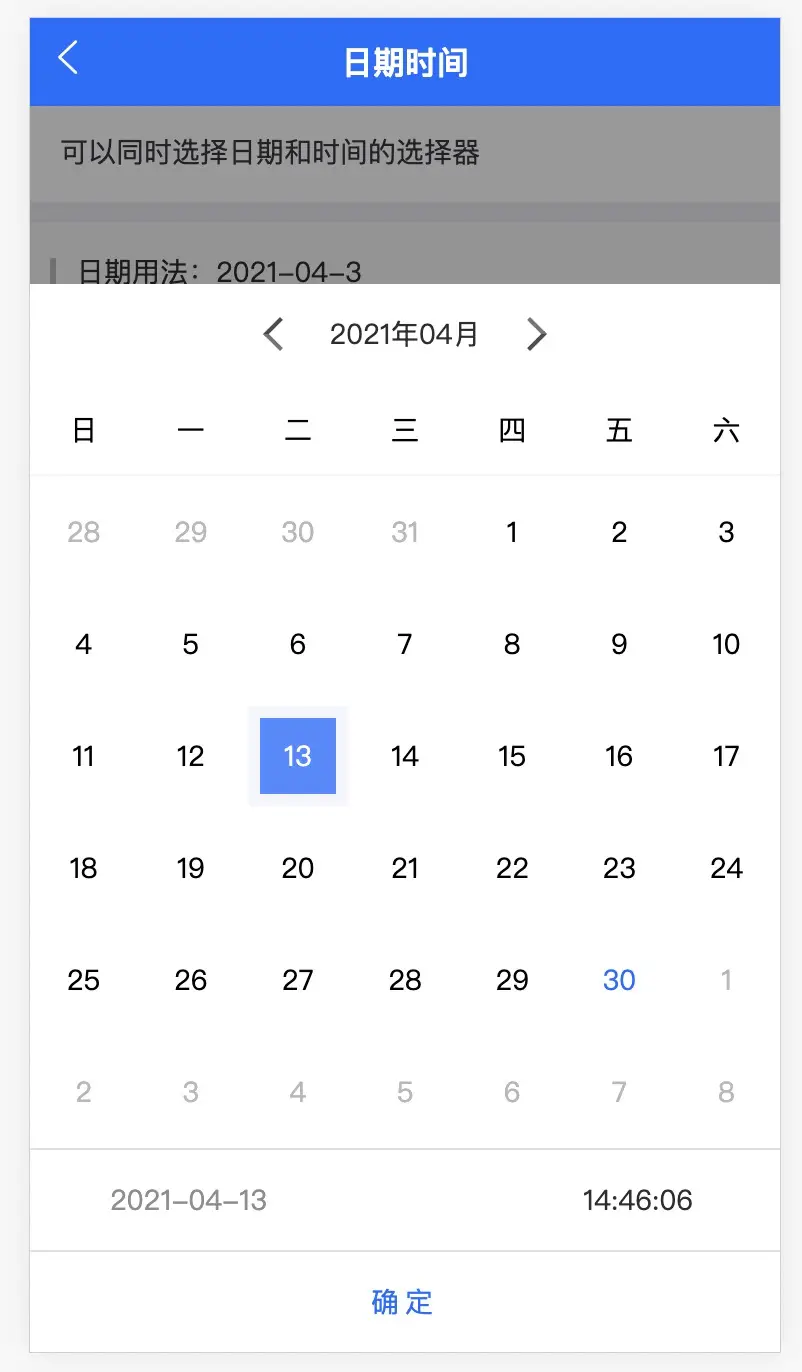Select greyed-out May 8
Viewport: 802px width, 1372px height.
(726, 1092)
